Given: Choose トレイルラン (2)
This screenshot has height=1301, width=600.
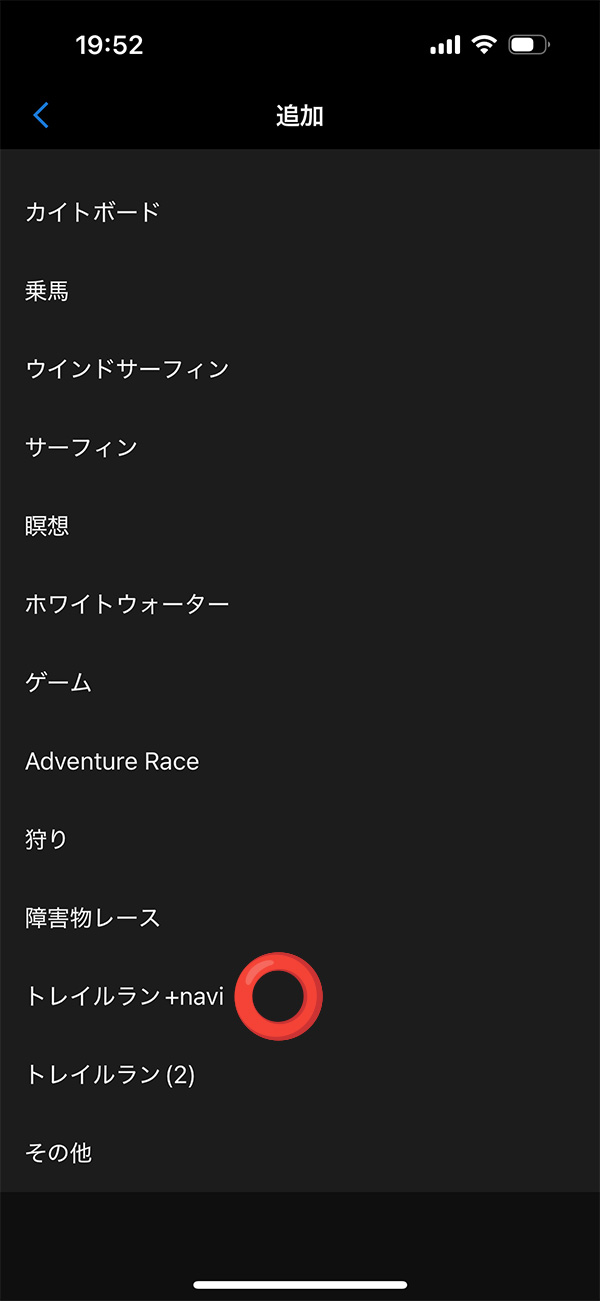Looking at the screenshot, I should [x=110, y=1074].
